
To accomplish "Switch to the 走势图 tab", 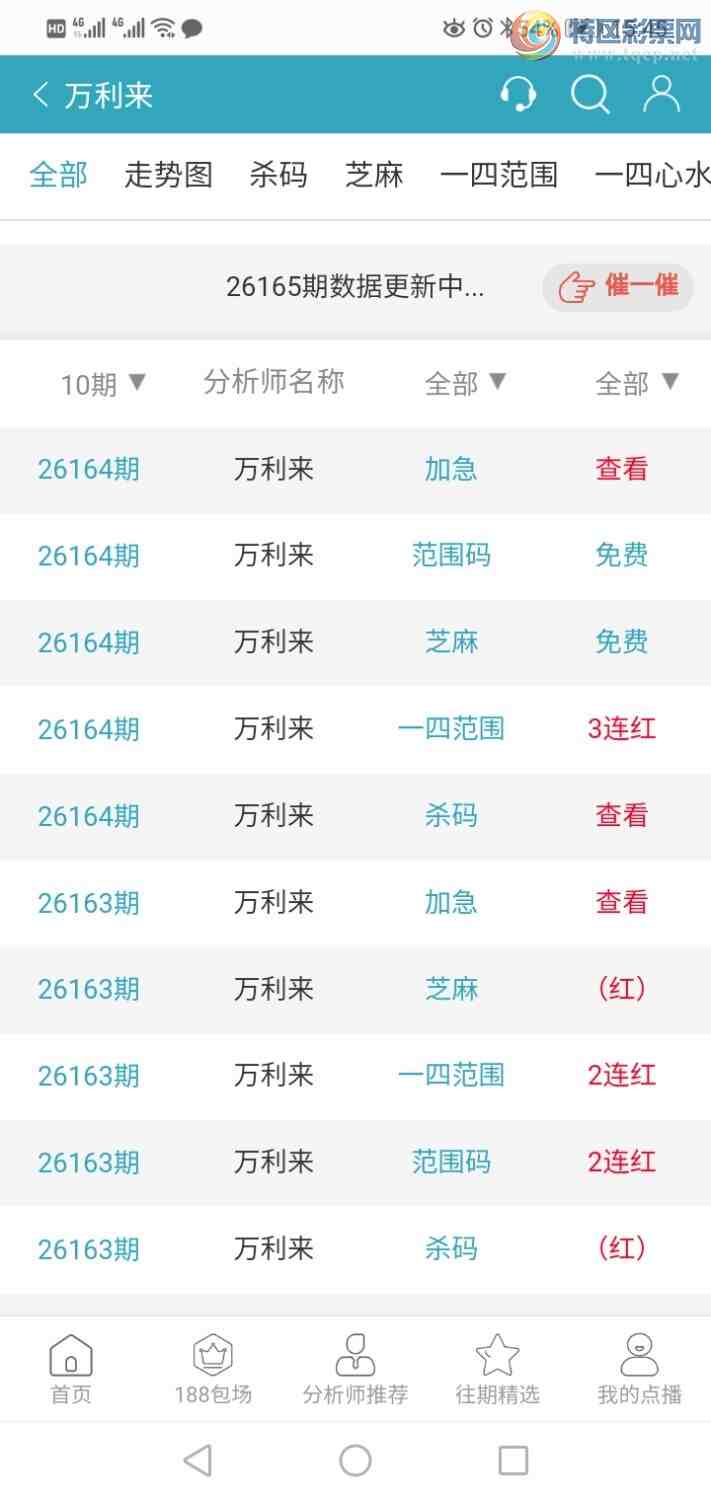I will tap(168, 175).
